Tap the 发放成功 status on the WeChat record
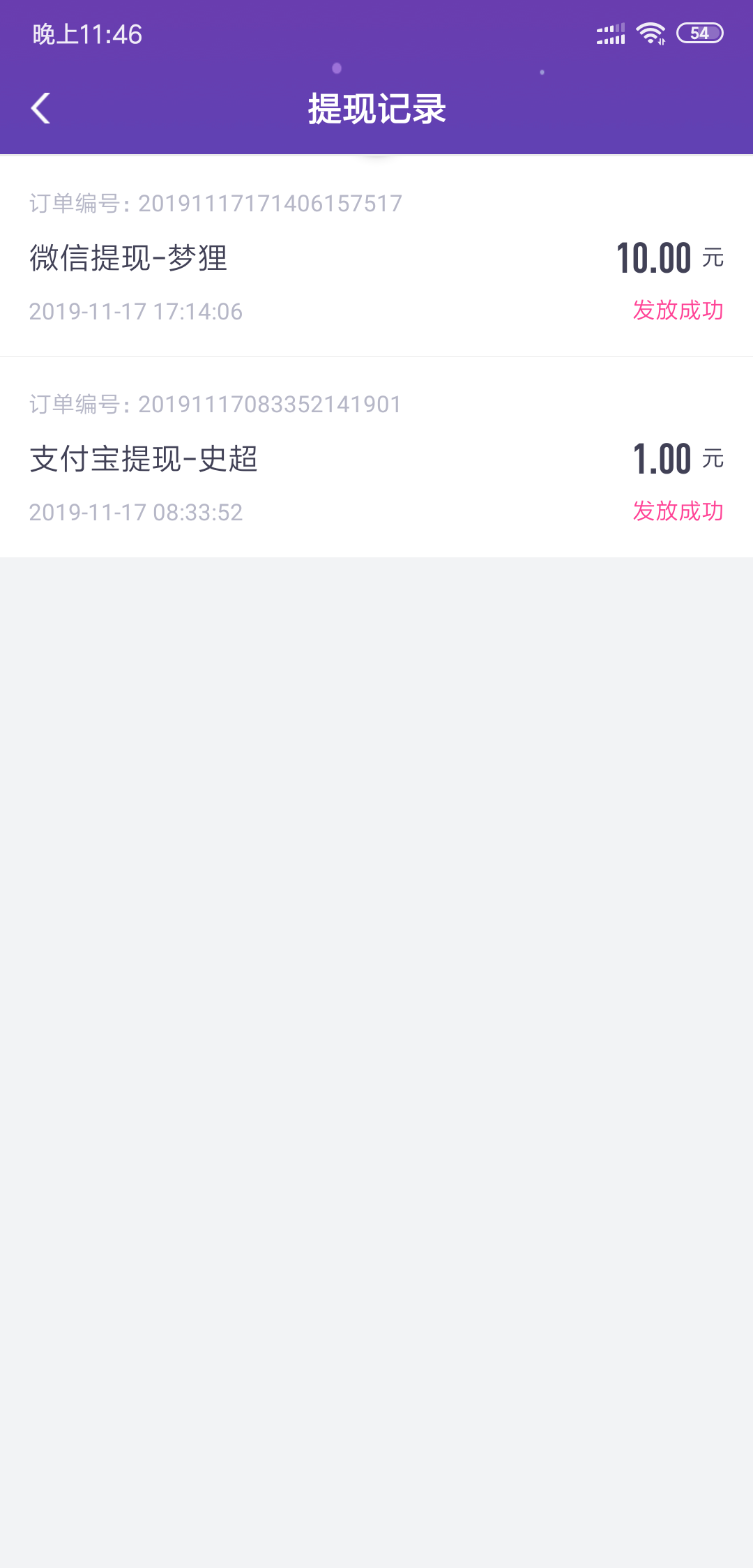Image resolution: width=753 pixels, height=1568 pixels. click(x=677, y=311)
